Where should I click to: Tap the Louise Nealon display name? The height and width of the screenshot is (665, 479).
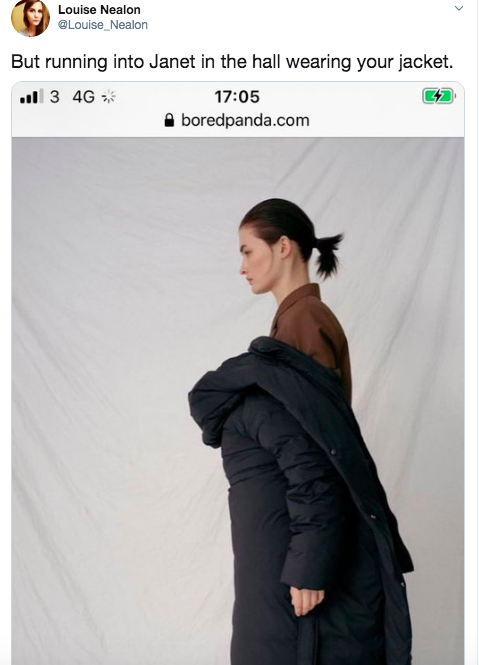point(99,9)
